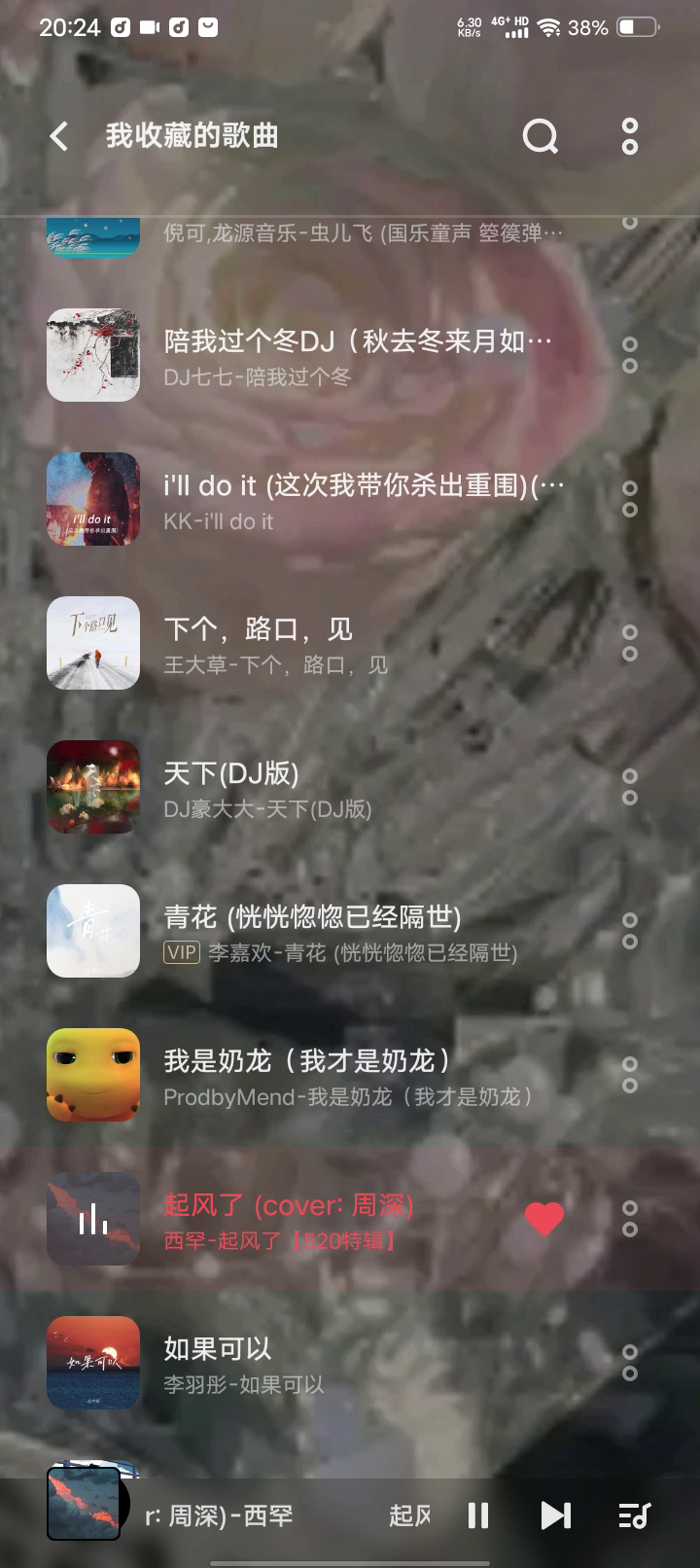Open more options for 青花
Viewport: 700px width, 1568px height.
[630, 931]
